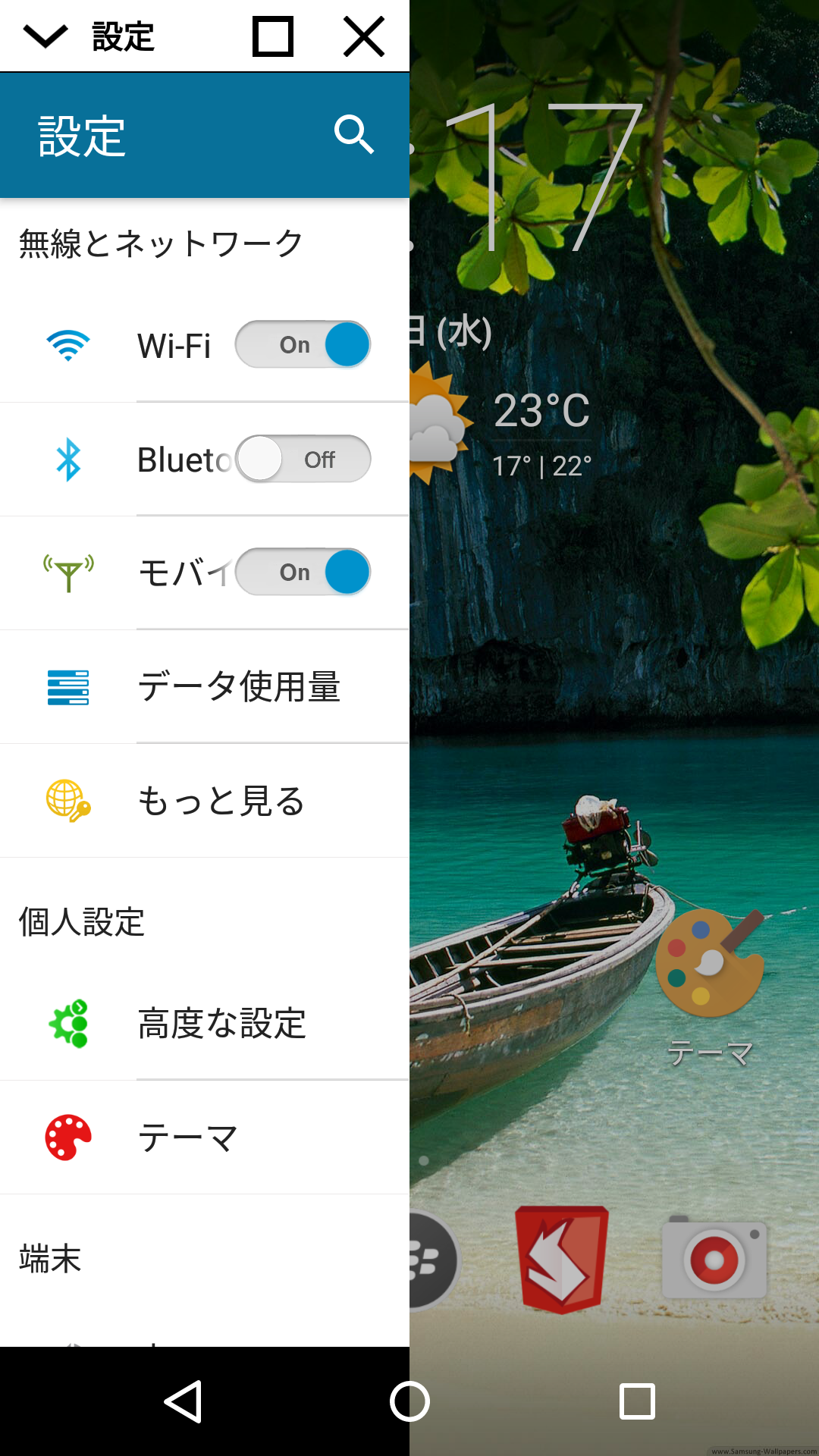Open テーマ in the settings list
Viewport: 819px width, 1456px height.
[205, 1137]
